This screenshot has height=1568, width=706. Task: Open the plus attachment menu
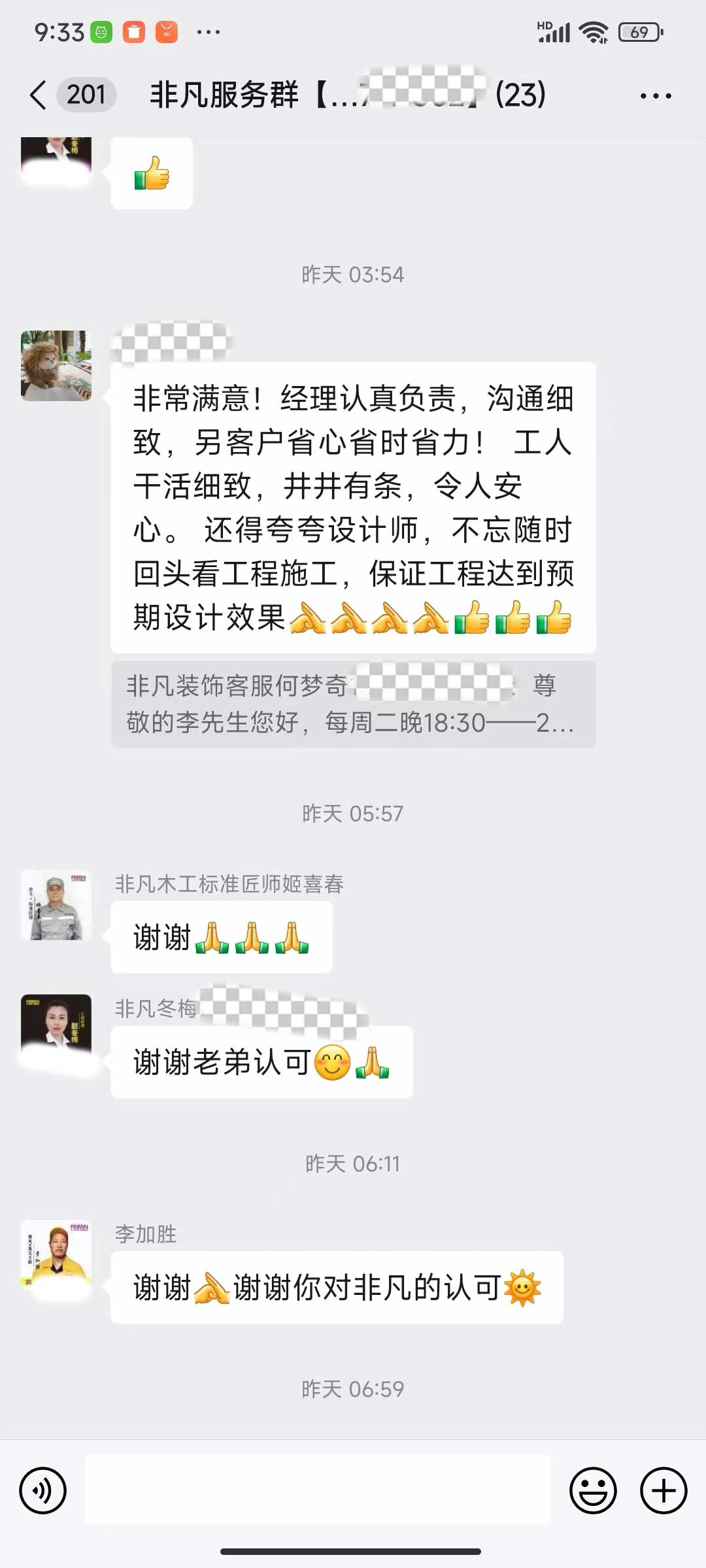663,1491
